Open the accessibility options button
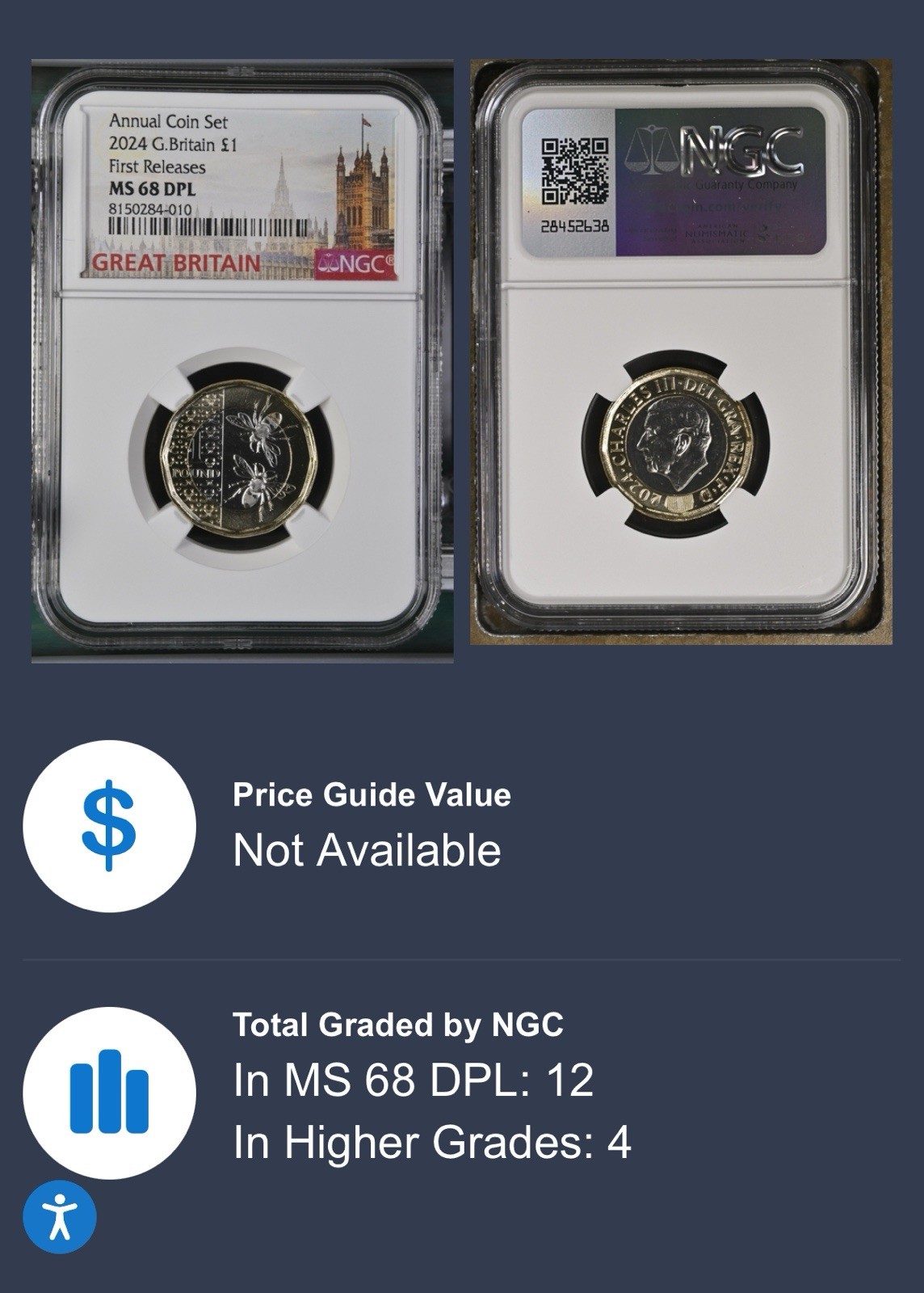 [59, 1216]
